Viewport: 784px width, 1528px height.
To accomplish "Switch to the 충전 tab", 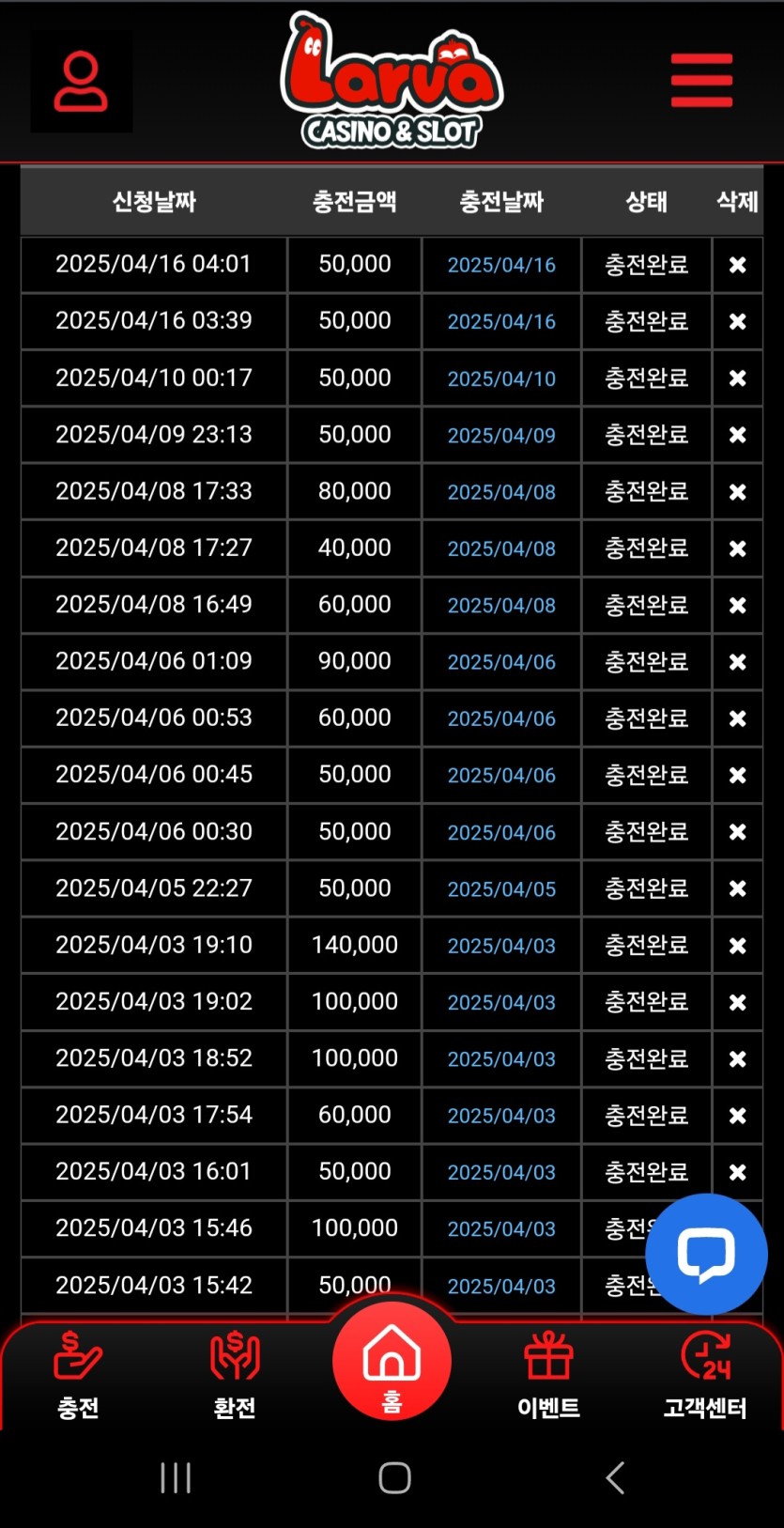I will [x=78, y=1375].
